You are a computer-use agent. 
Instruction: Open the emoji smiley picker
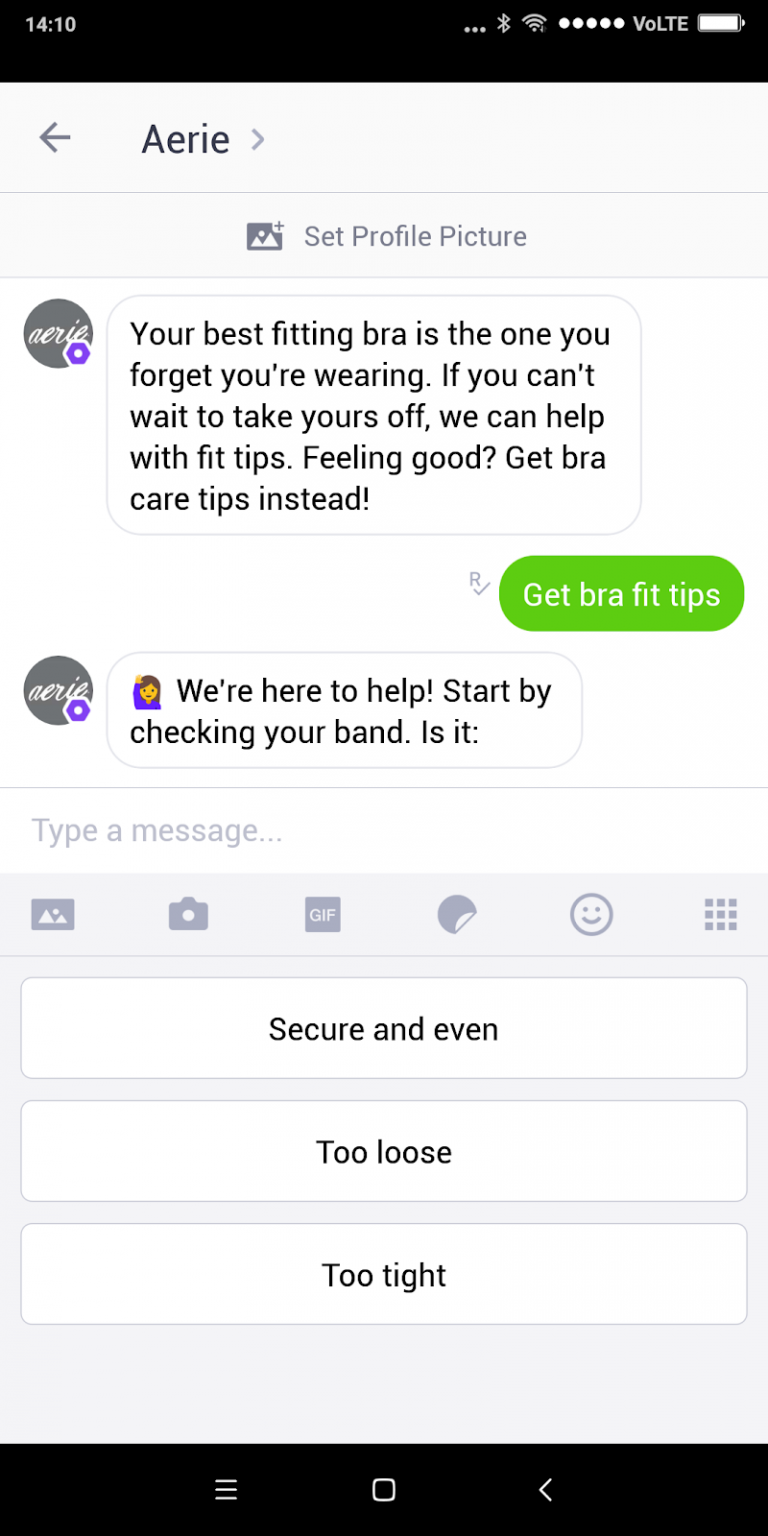[x=591, y=914]
